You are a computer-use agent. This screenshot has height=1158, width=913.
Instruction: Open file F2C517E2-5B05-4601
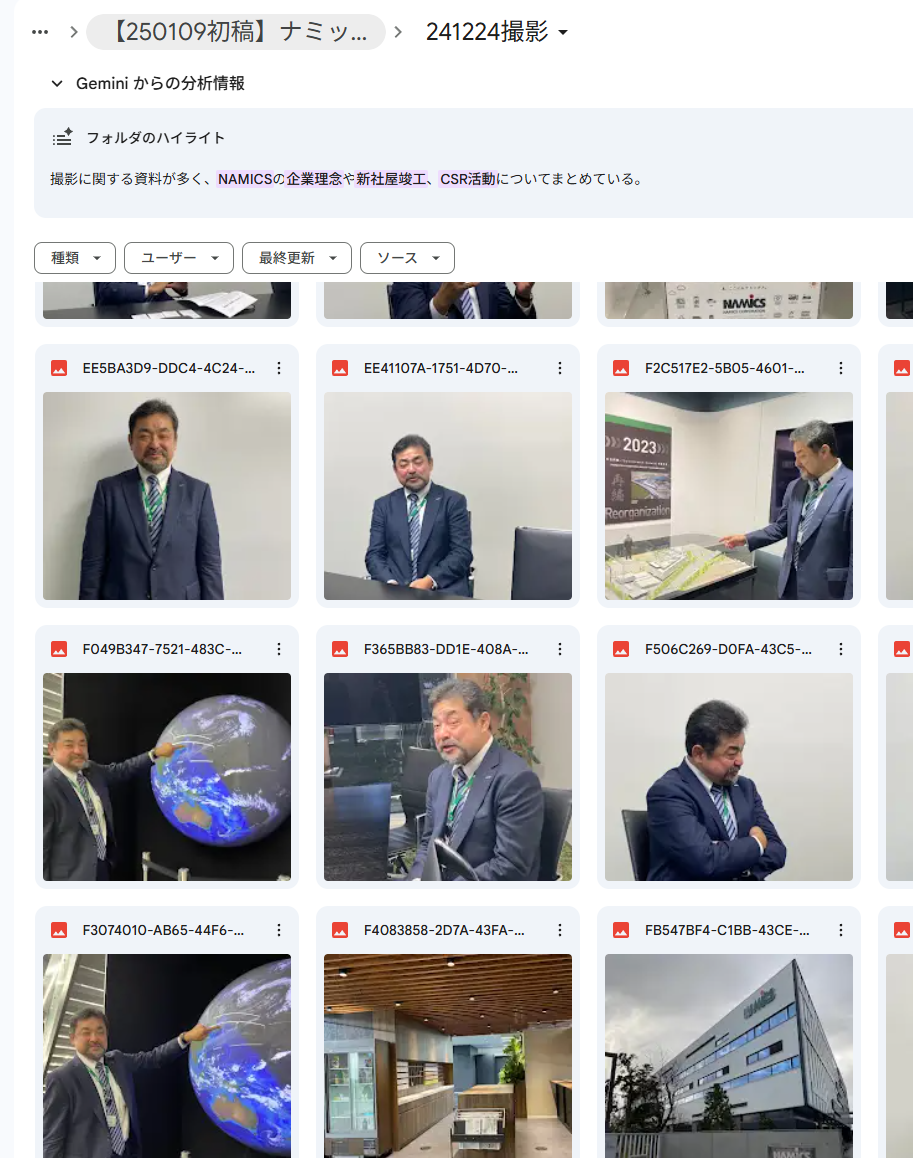click(x=729, y=495)
